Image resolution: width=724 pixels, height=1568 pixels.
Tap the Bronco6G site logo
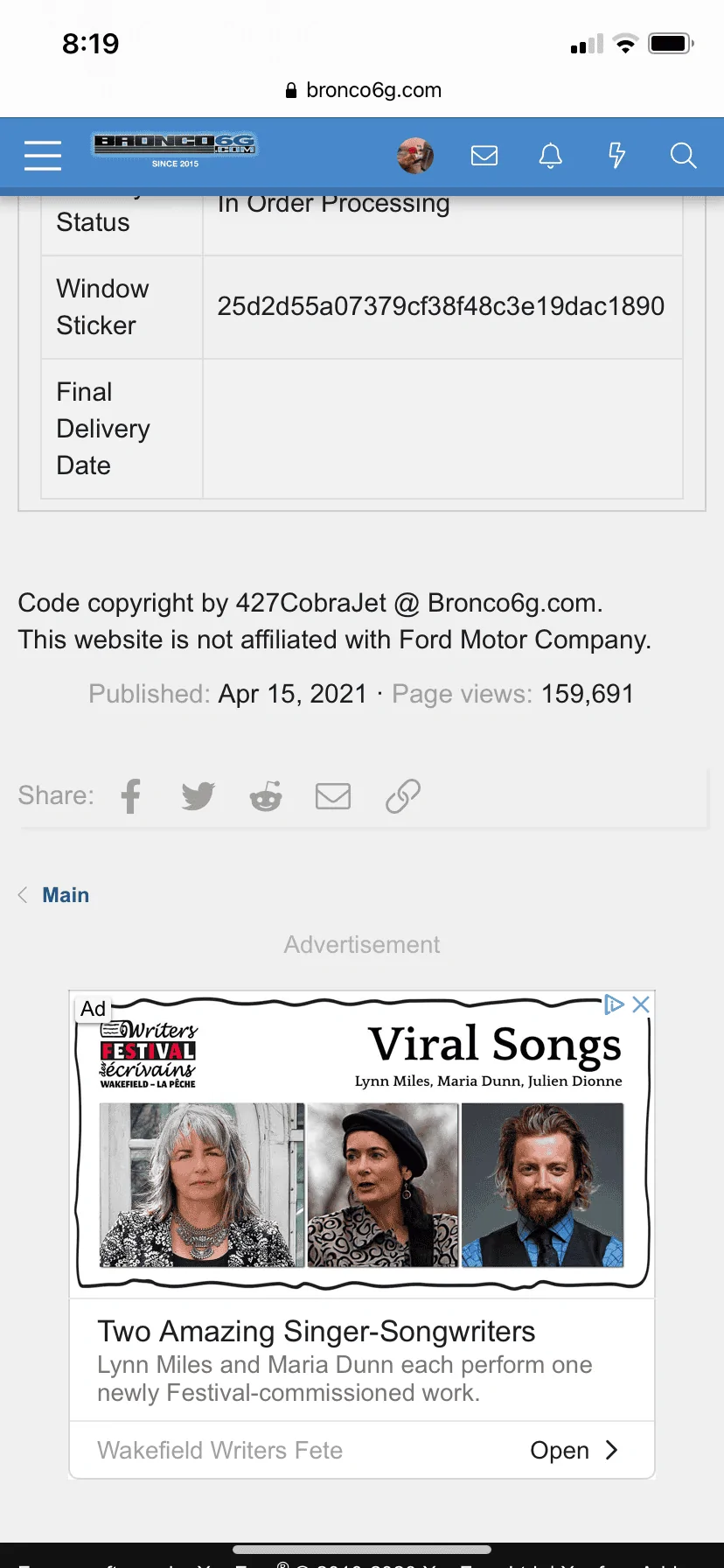coord(175,149)
